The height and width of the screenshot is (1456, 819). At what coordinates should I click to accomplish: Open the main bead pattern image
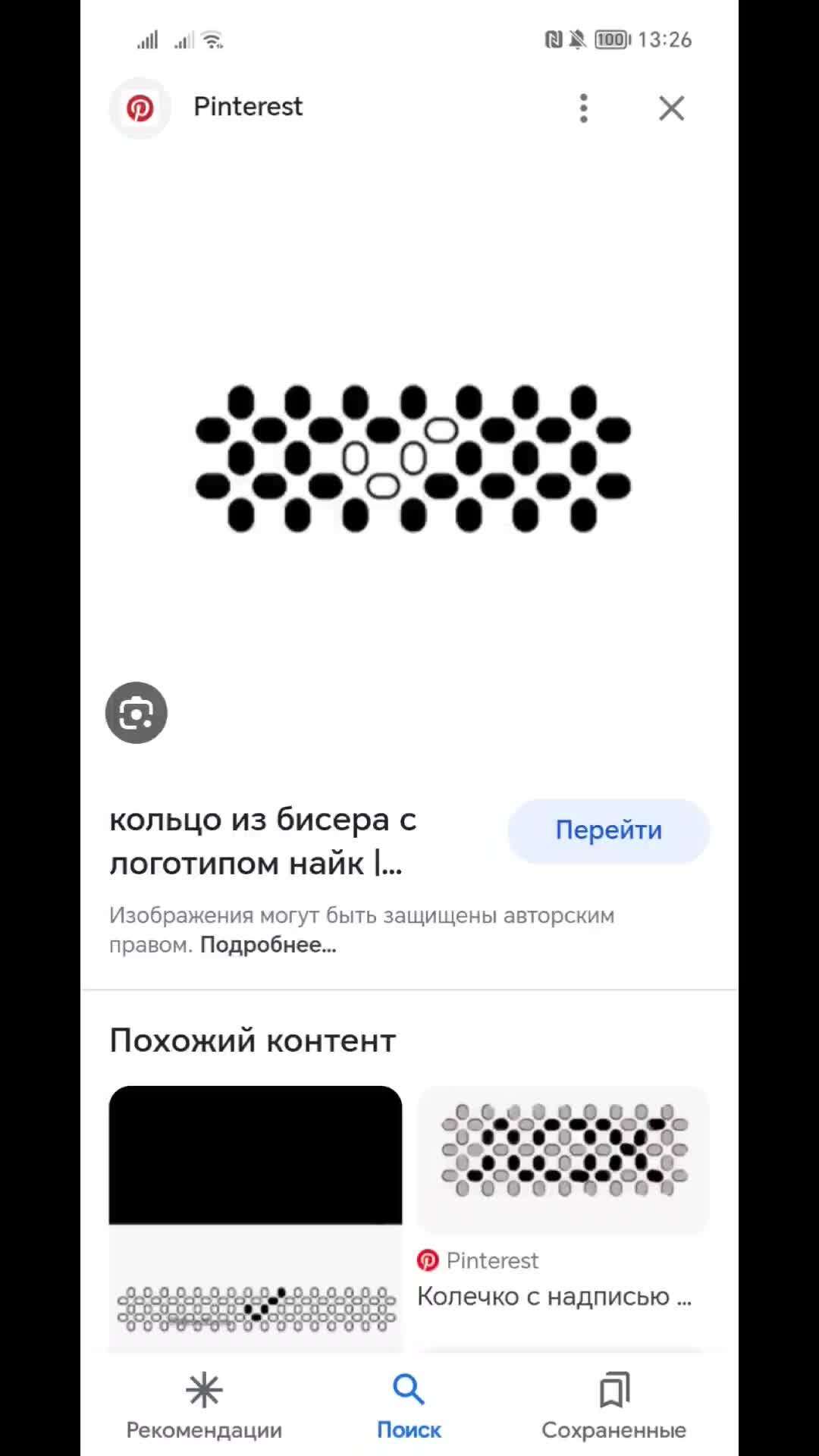click(413, 459)
